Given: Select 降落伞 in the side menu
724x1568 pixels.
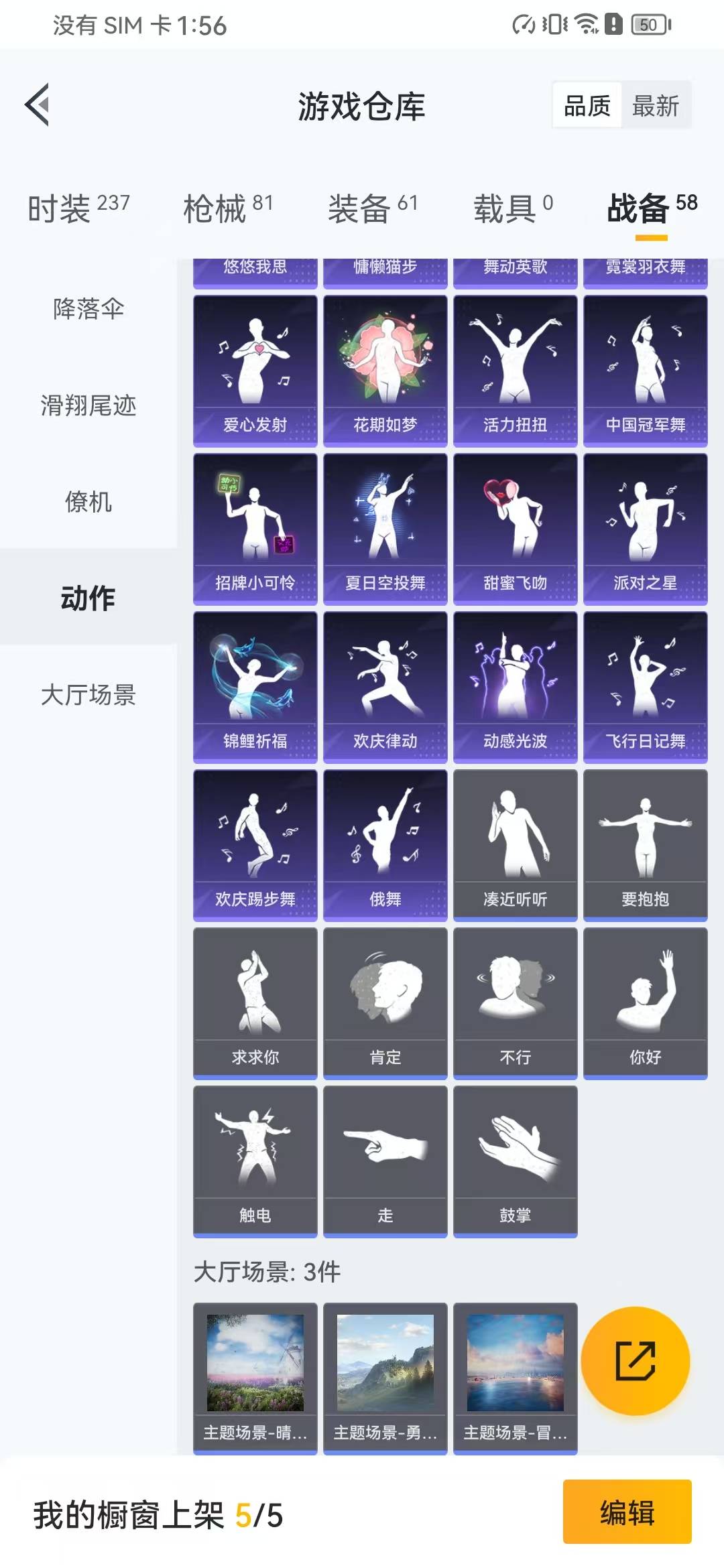Looking at the screenshot, I should click(88, 308).
